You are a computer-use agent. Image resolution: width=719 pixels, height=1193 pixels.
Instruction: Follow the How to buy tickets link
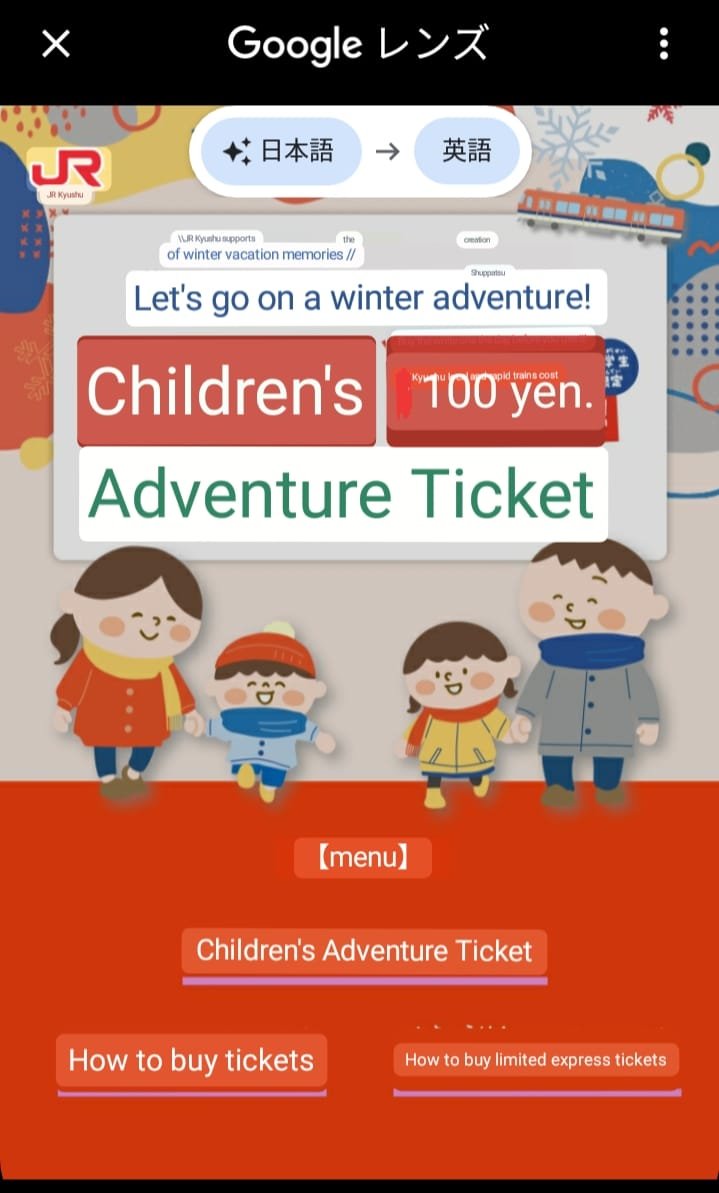point(191,1061)
